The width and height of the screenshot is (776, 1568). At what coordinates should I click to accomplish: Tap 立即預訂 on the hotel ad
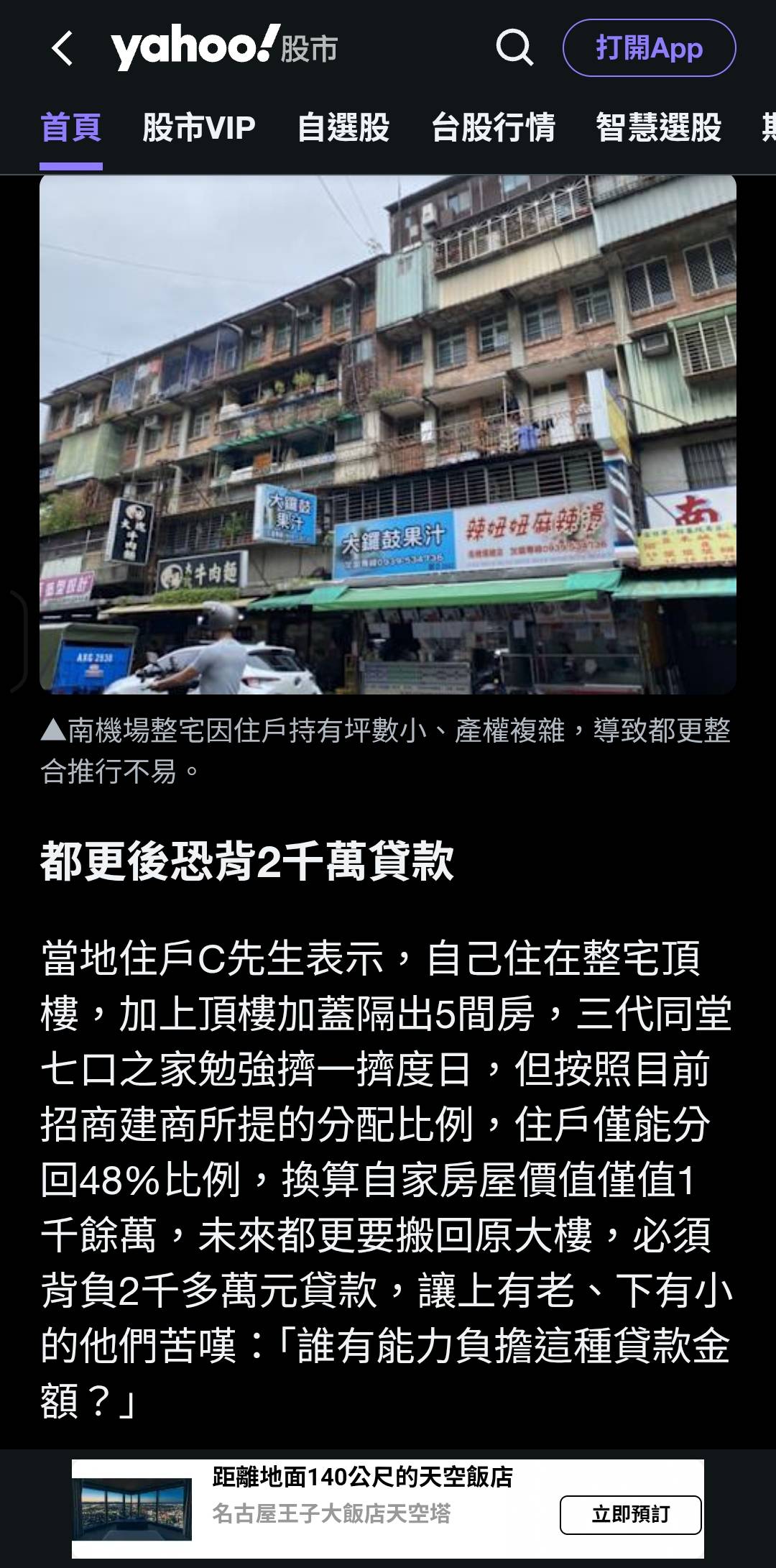click(x=630, y=1515)
